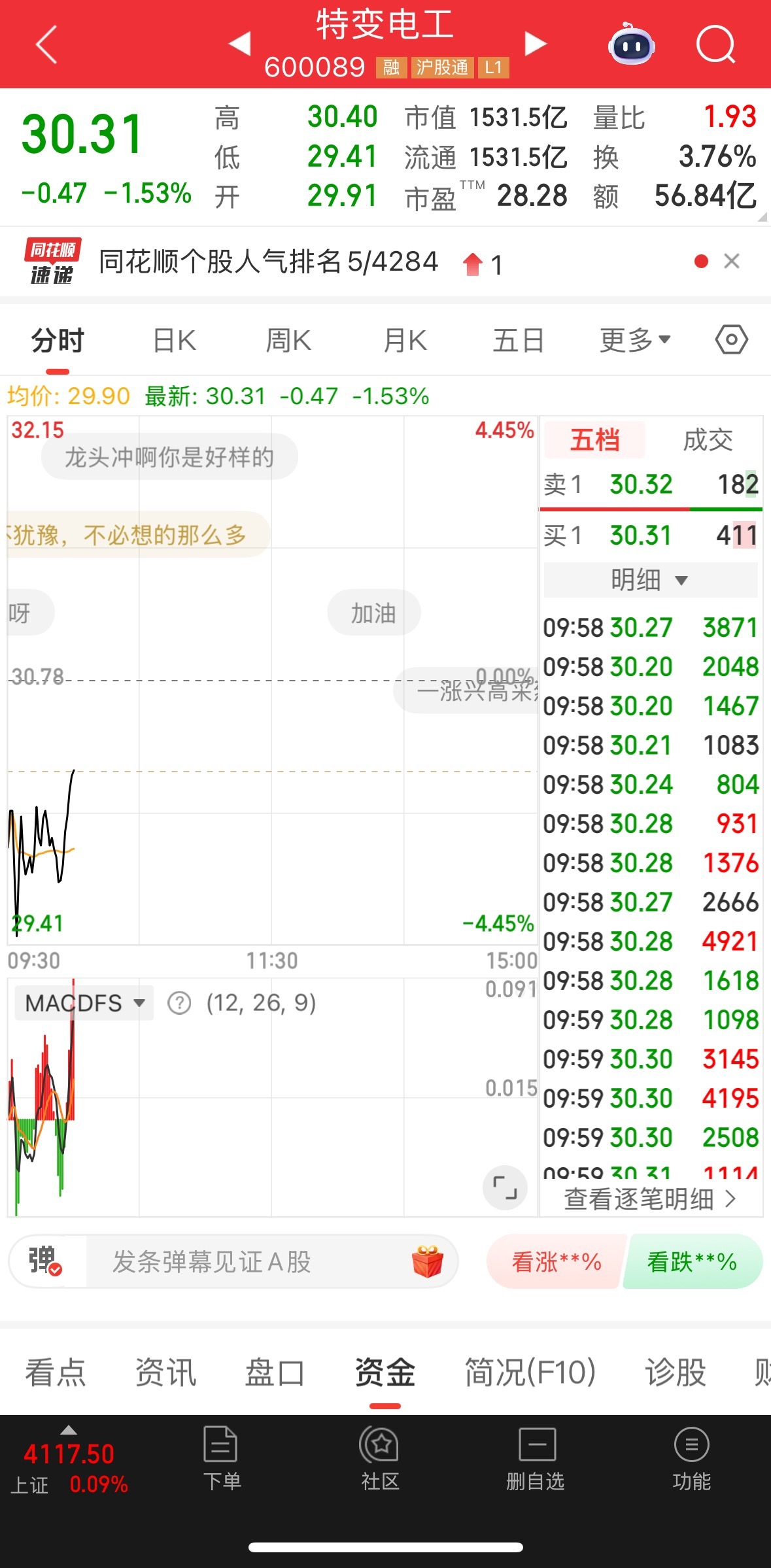Open chart settings via the gear icon
771x1568 pixels.
click(x=730, y=339)
